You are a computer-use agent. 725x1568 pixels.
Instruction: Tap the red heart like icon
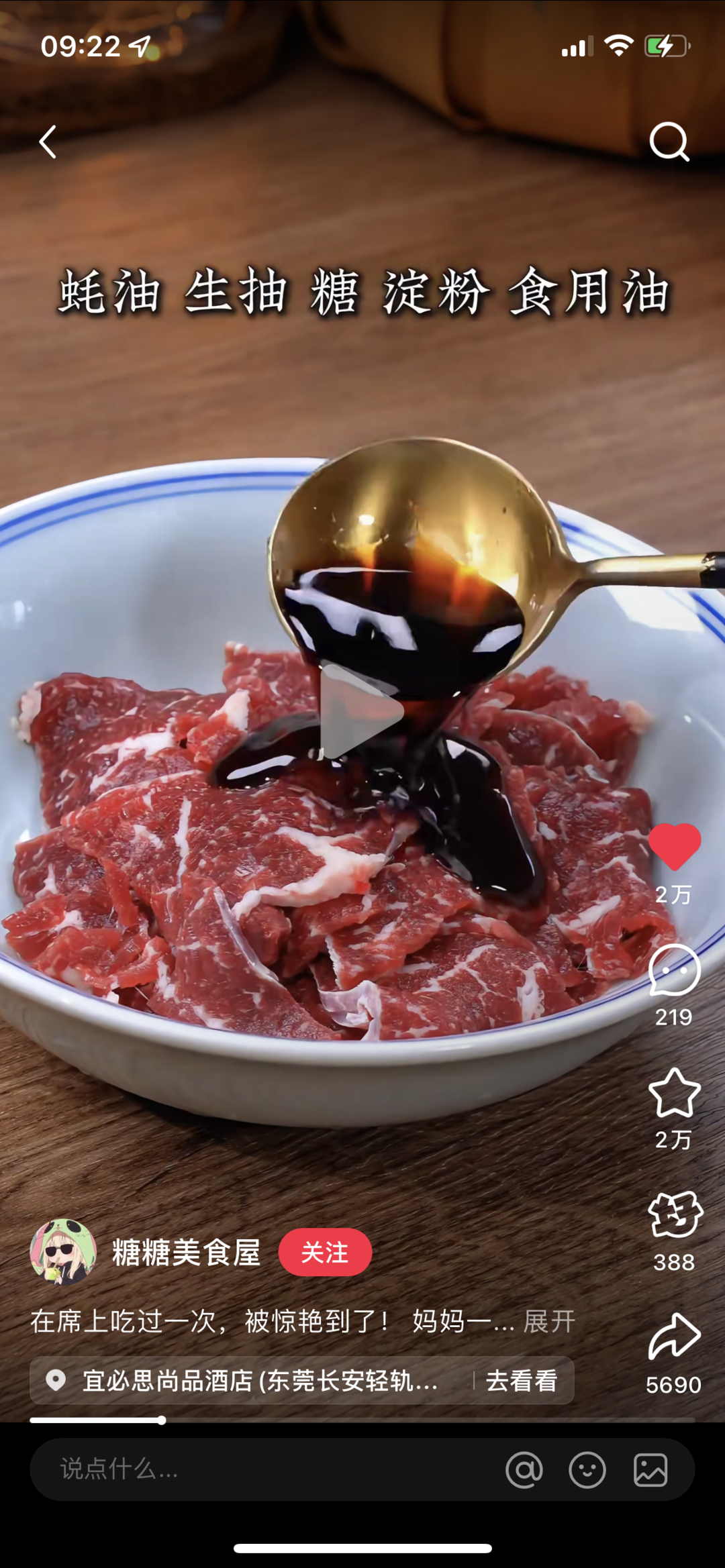point(674,847)
